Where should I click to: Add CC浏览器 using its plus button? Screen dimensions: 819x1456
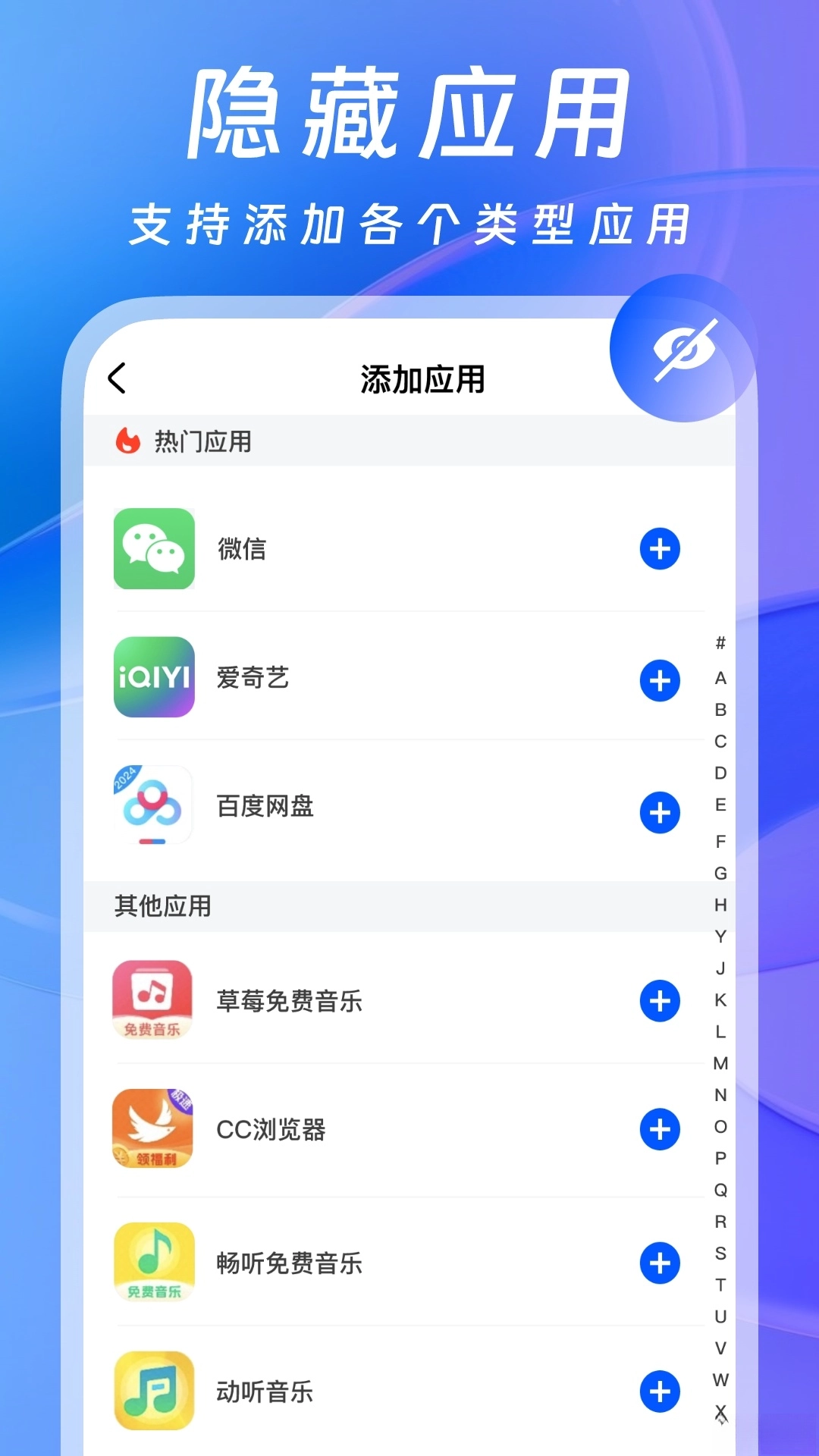point(660,1130)
